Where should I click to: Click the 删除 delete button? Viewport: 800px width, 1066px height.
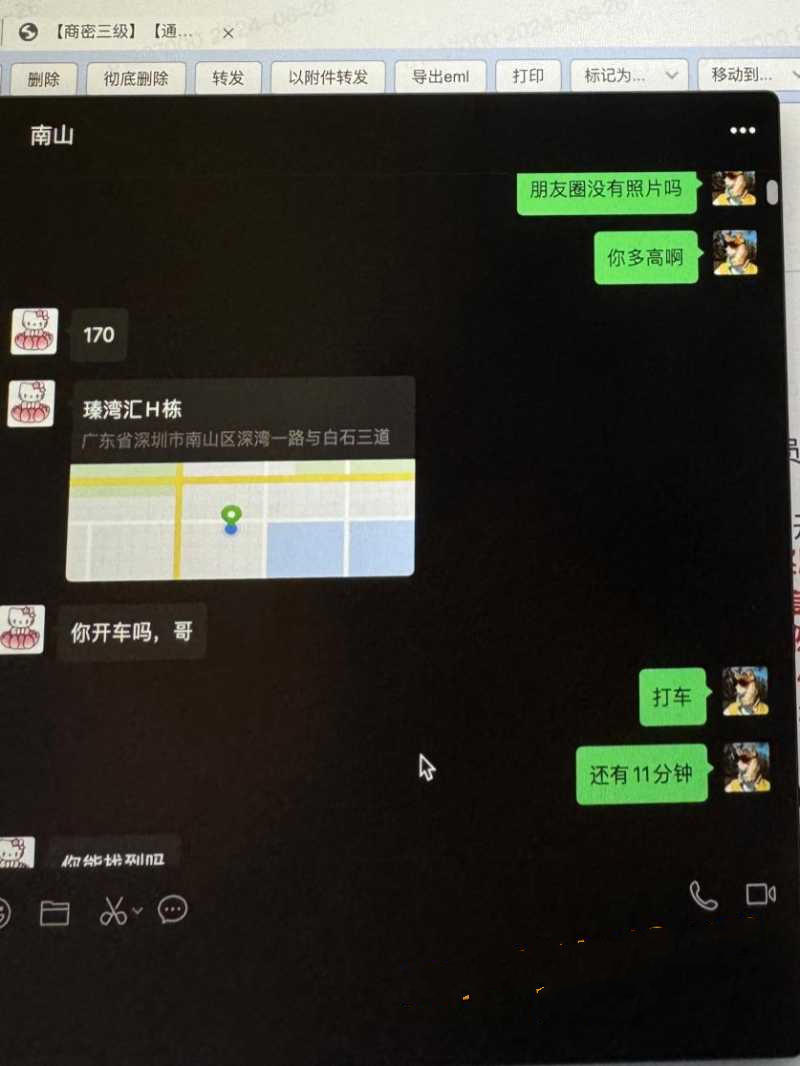point(44,77)
